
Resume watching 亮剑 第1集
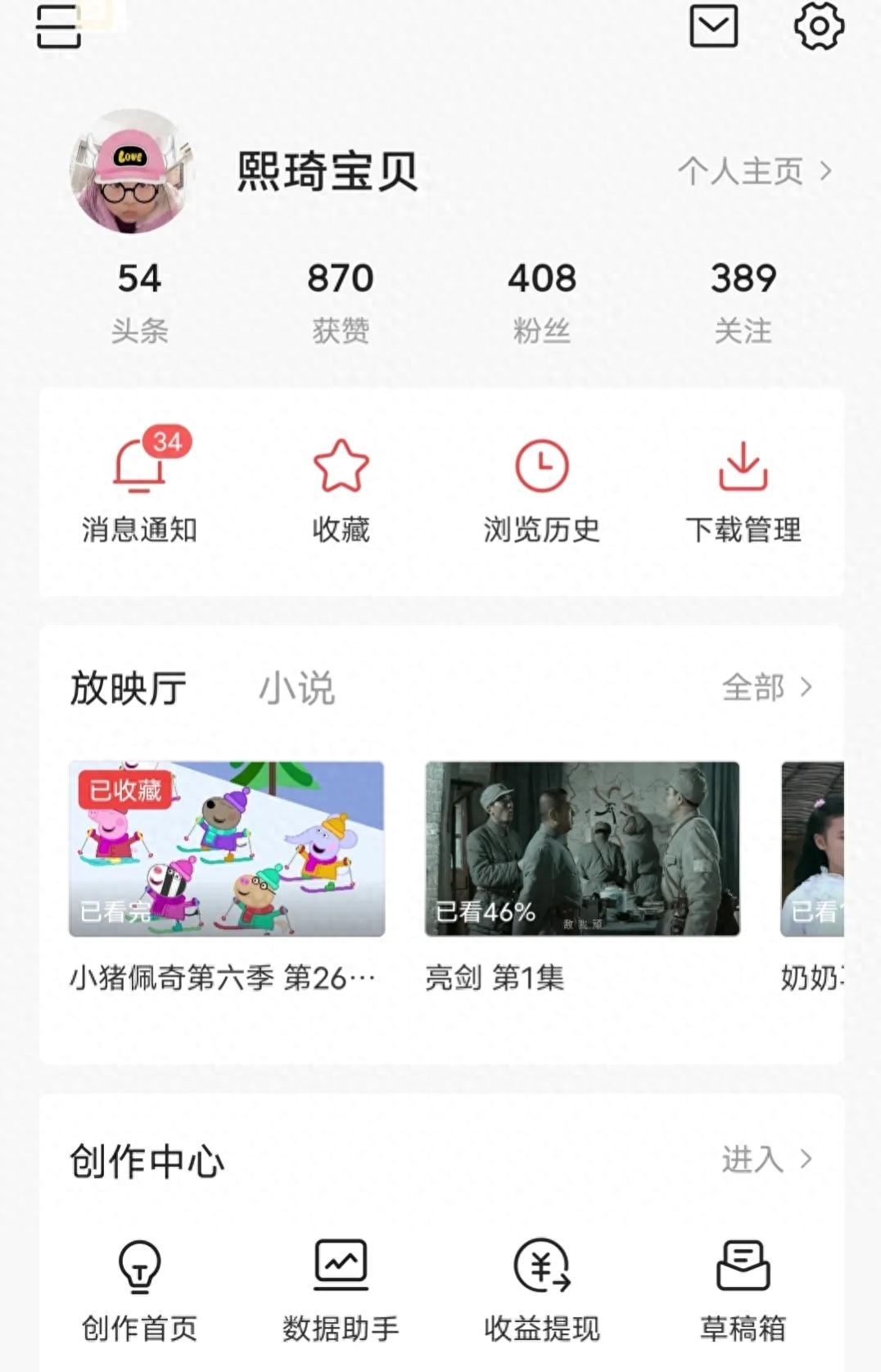point(582,849)
